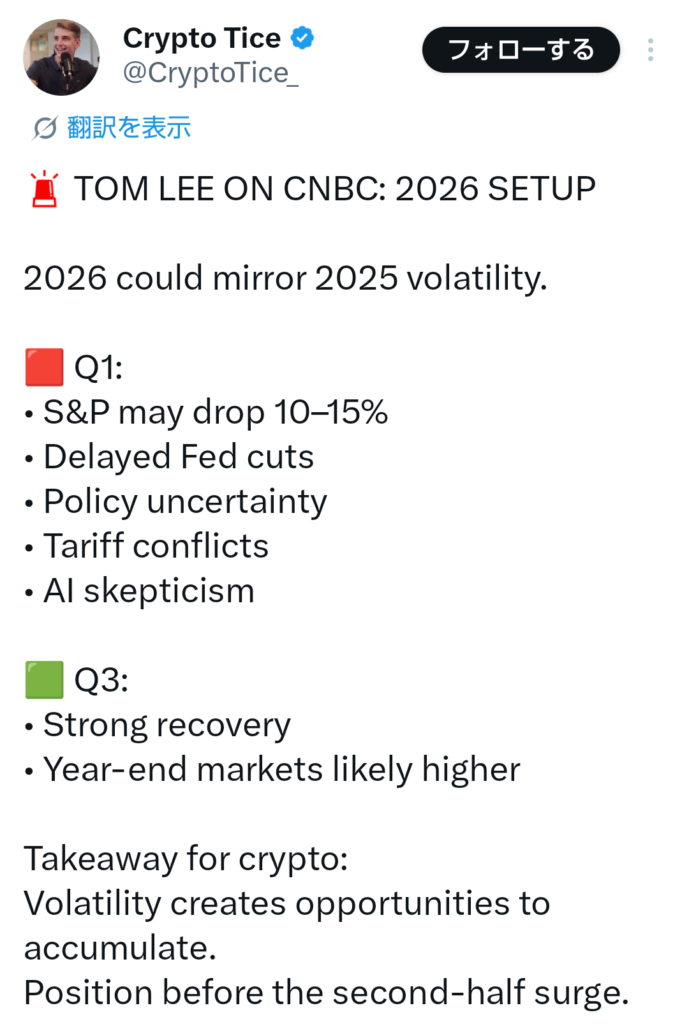689x1024 pixels.
Task: Follow Crypto Tice with フォローする button
Action: [x=520, y=50]
